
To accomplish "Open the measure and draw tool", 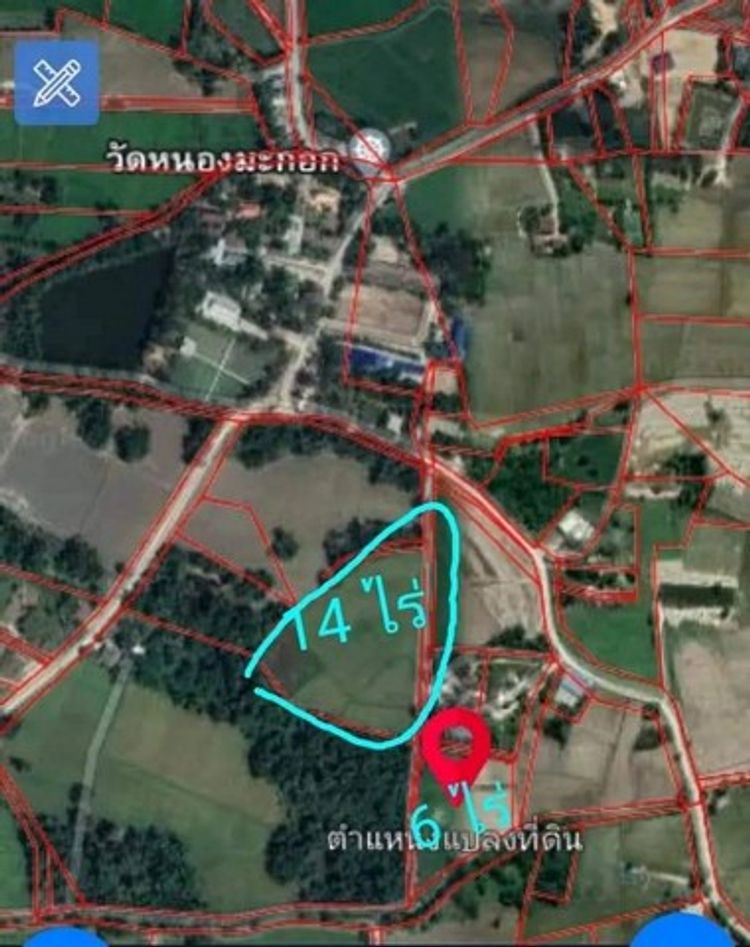I will (x=56, y=82).
